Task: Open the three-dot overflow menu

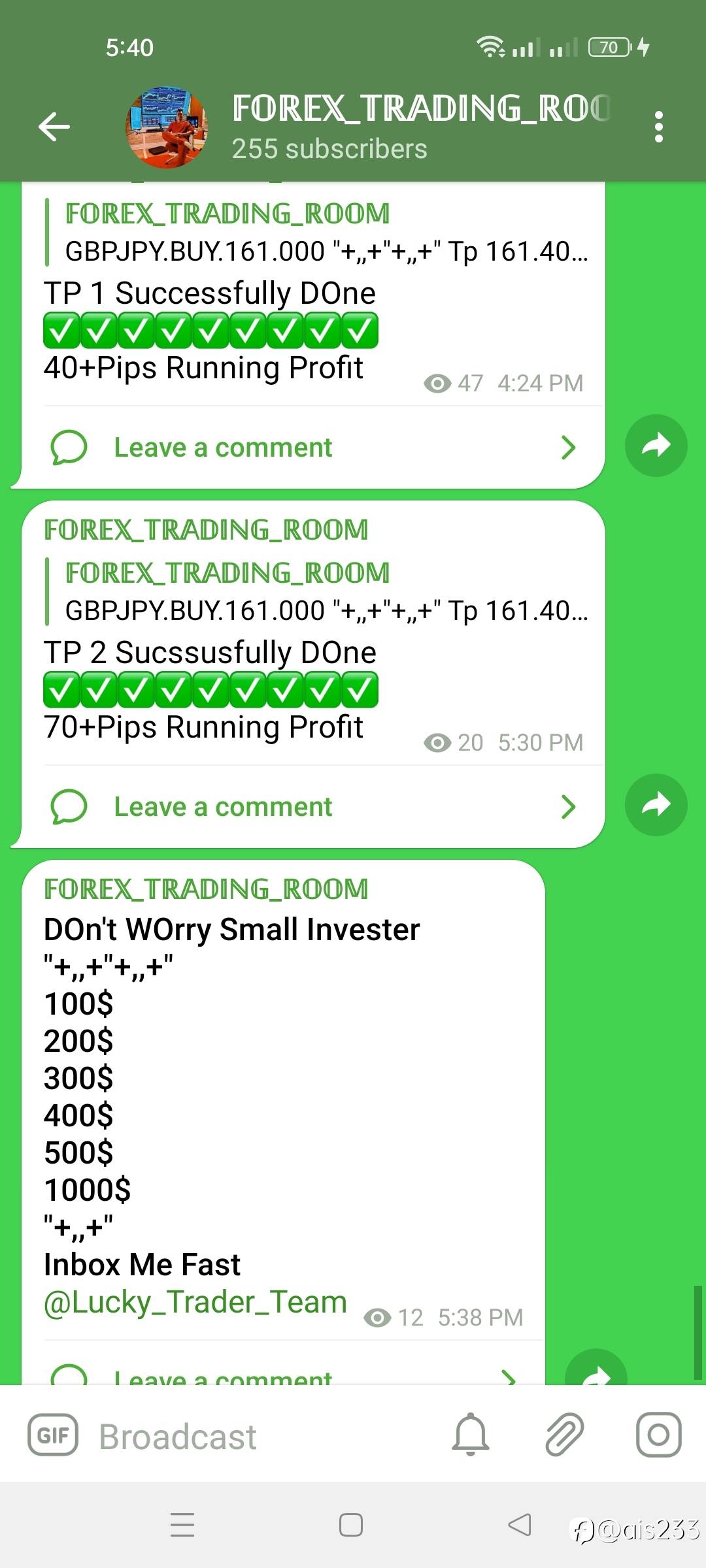Action: pyautogui.click(x=659, y=127)
